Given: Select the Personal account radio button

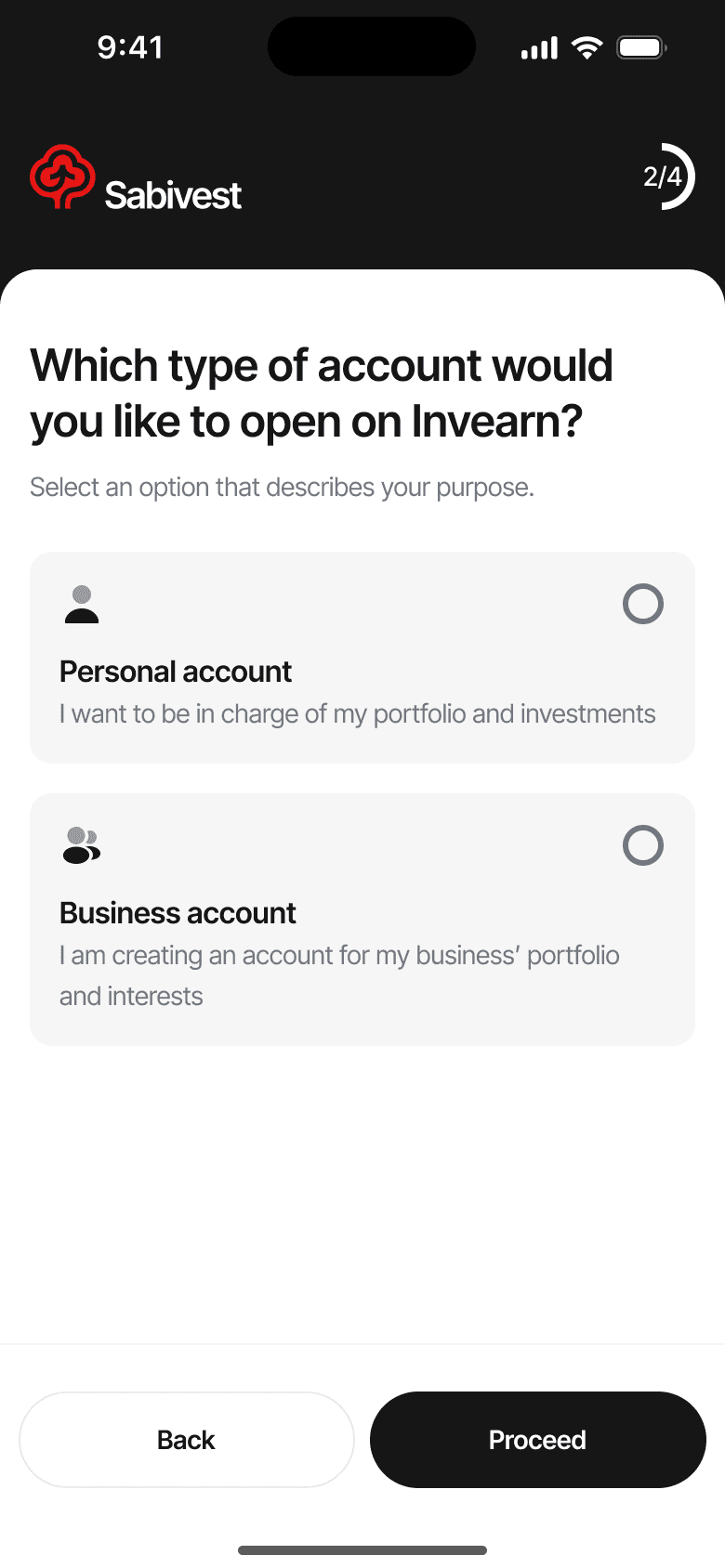Looking at the screenshot, I should (642, 604).
